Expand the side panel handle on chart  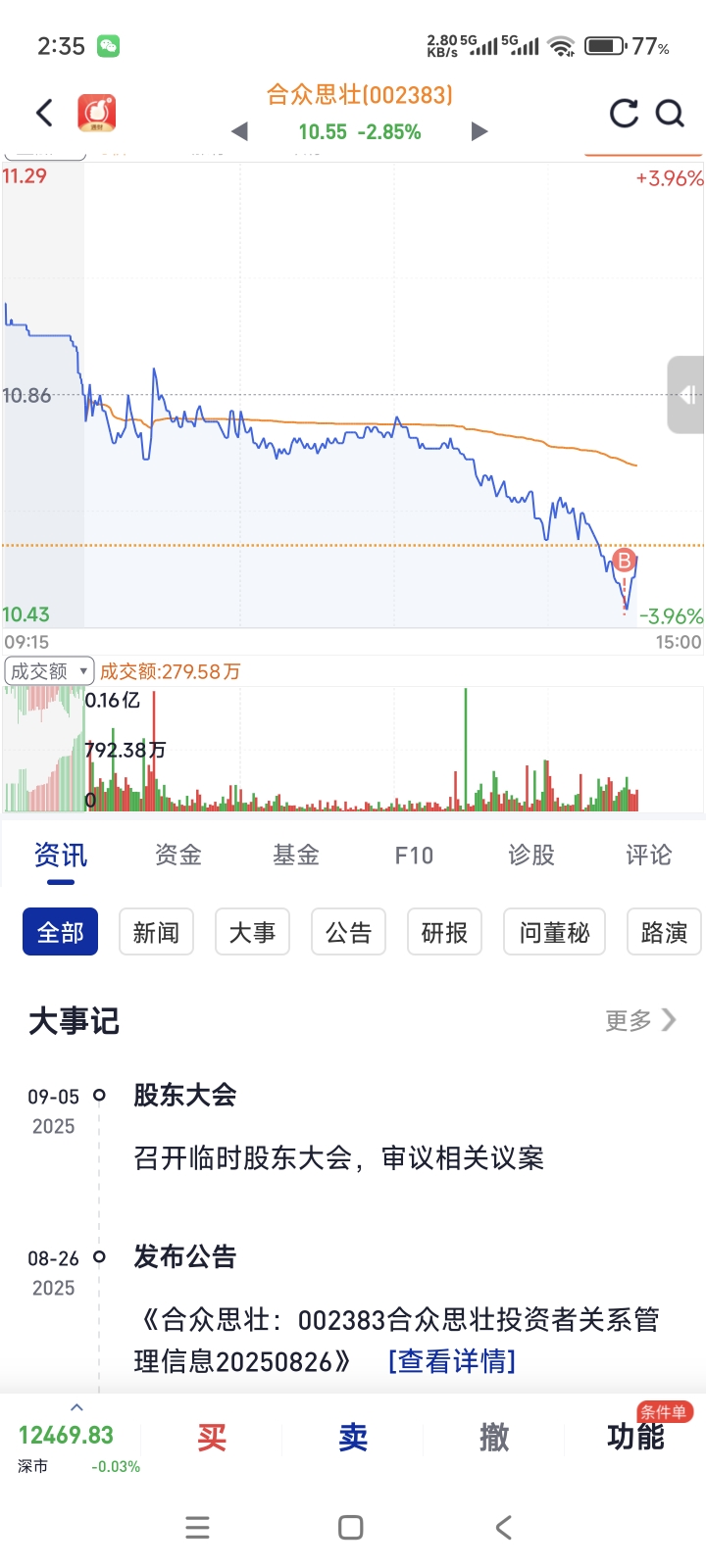686,395
